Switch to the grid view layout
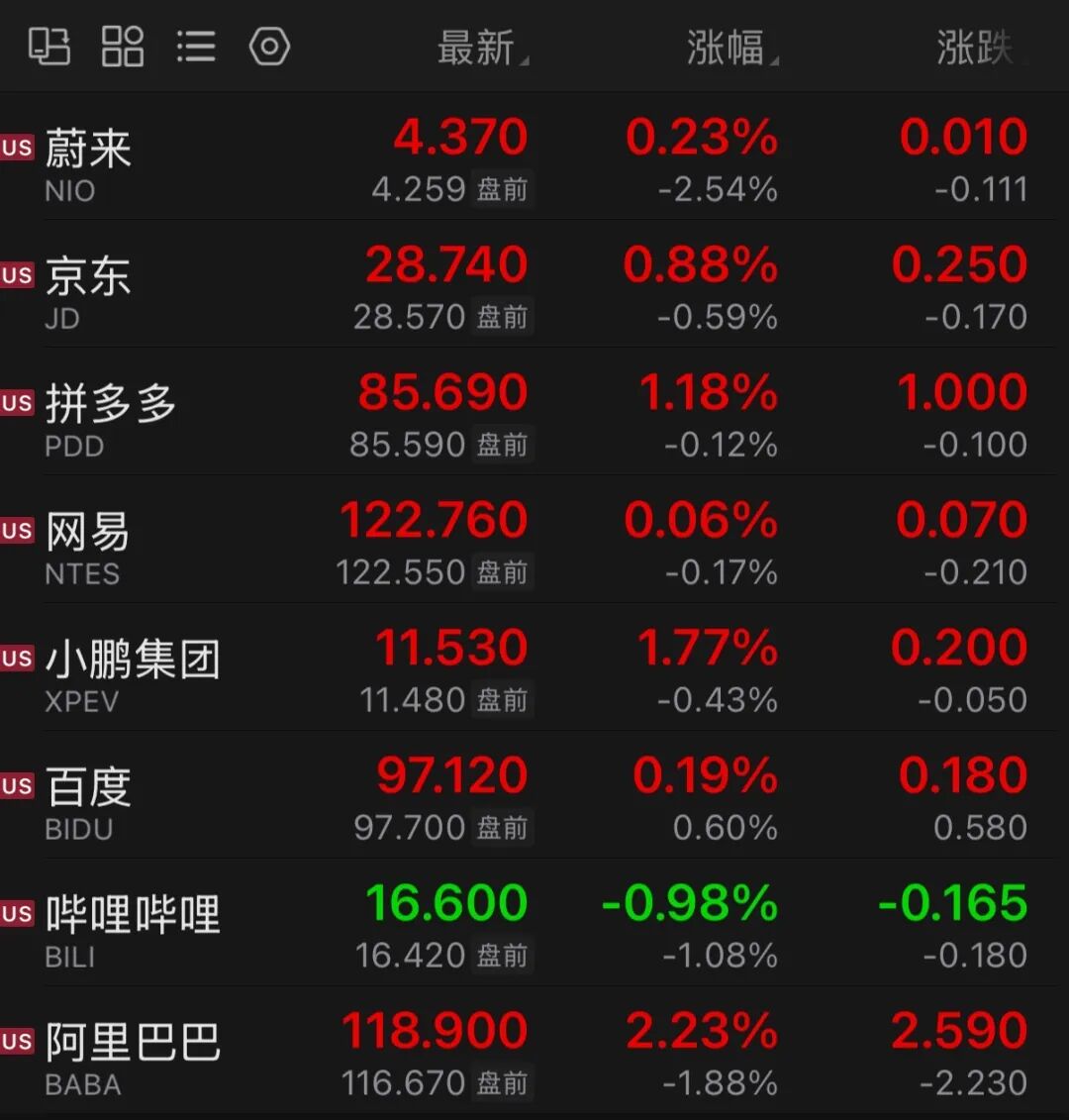This screenshot has height=1120, width=1069. point(123,48)
